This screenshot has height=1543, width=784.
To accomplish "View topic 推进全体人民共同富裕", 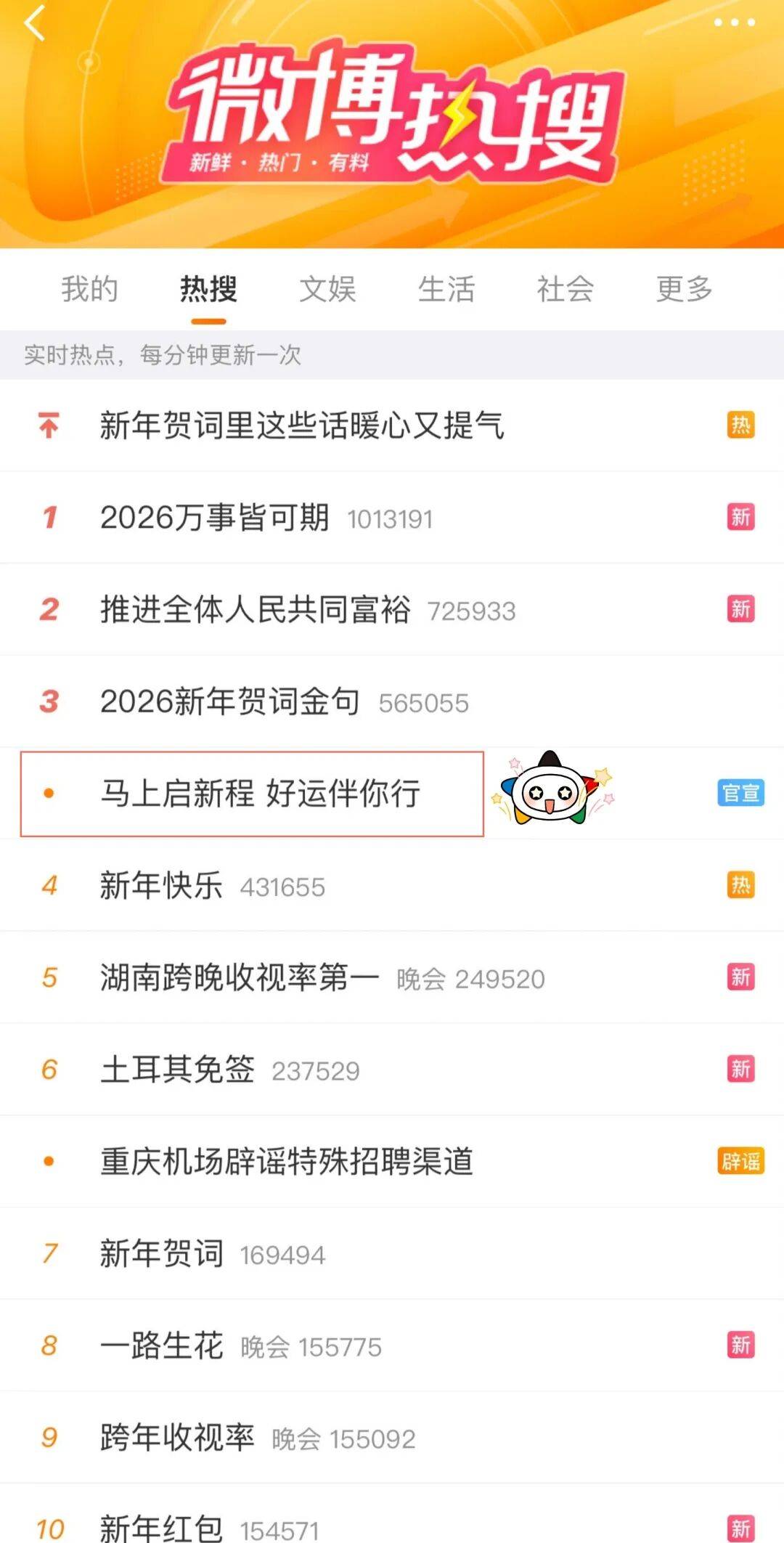I will [256, 610].
